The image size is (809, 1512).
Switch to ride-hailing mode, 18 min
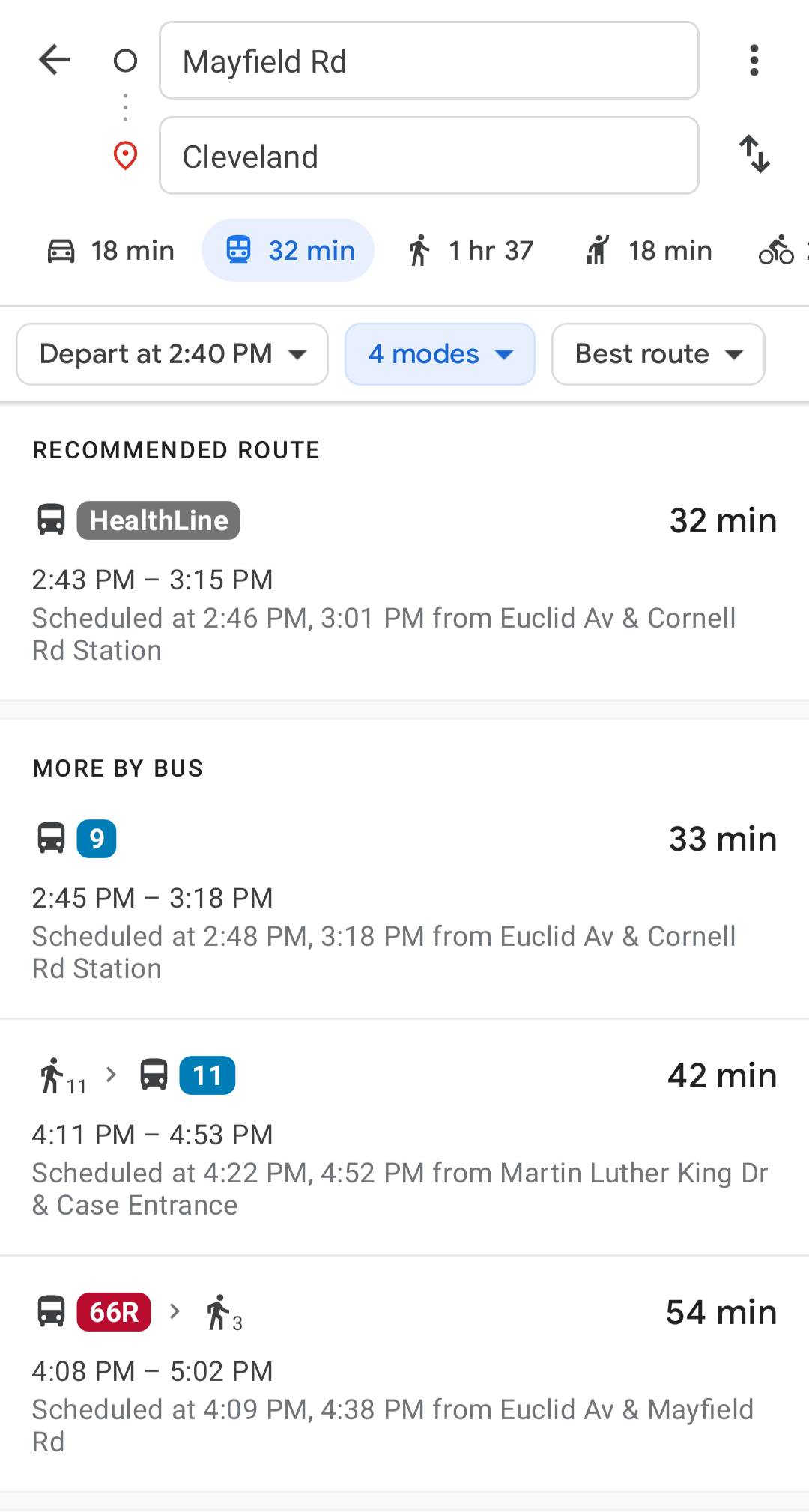pos(648,250)
